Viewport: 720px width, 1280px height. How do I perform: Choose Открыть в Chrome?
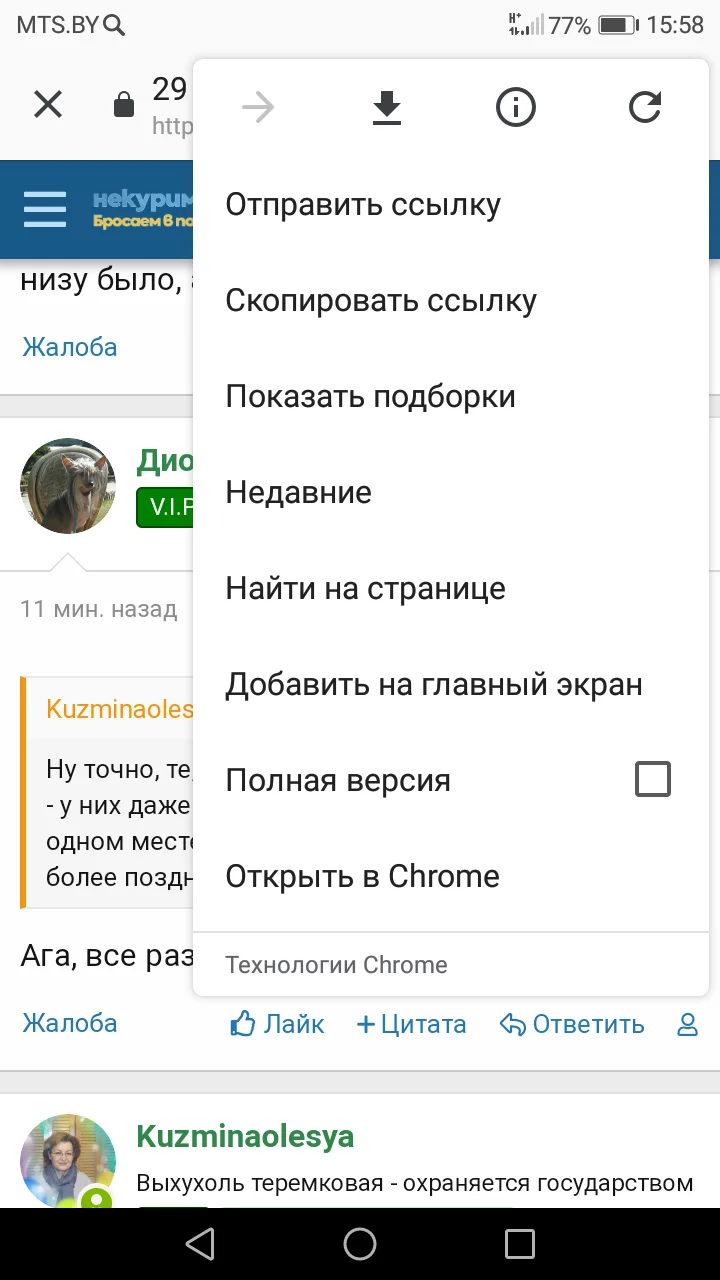363,875
